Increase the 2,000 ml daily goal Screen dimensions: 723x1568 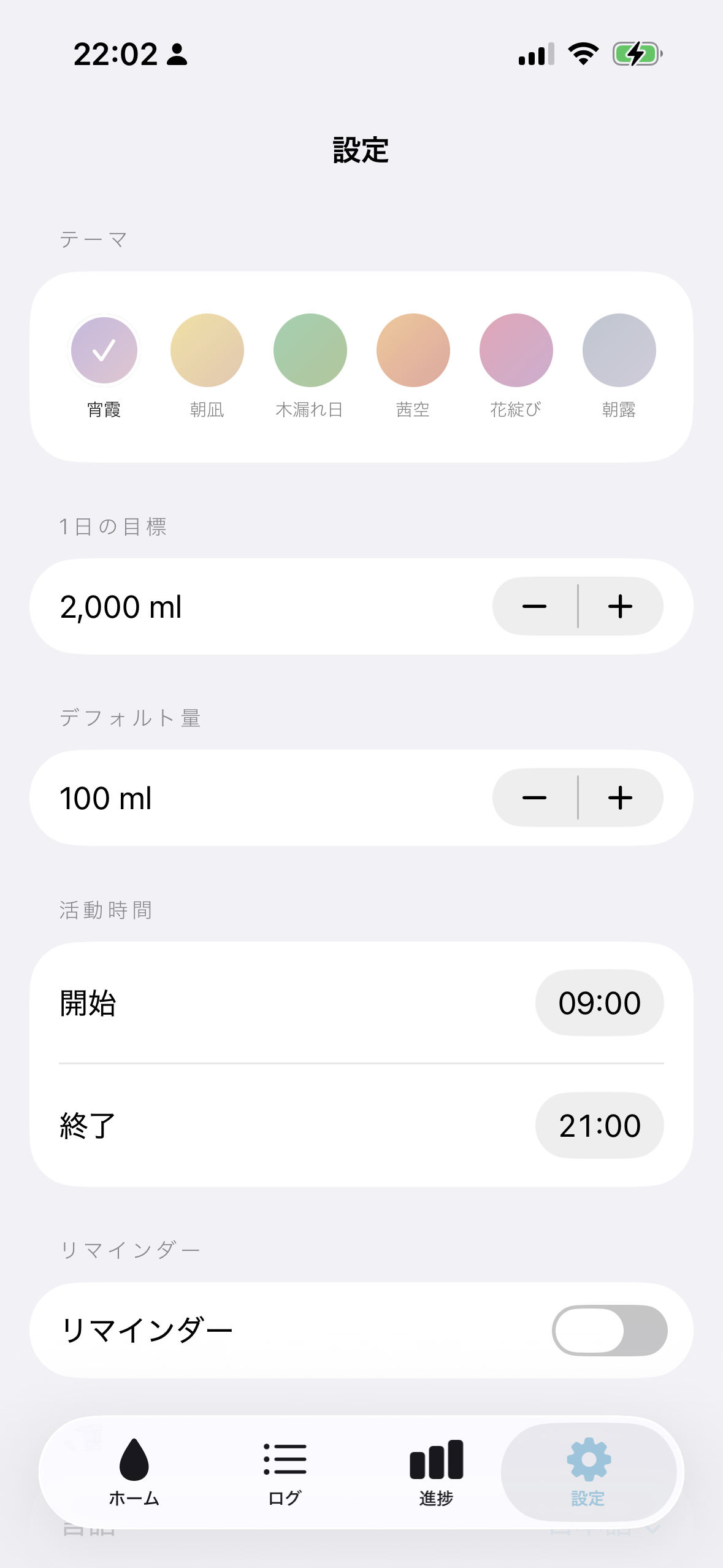[621, 607]
